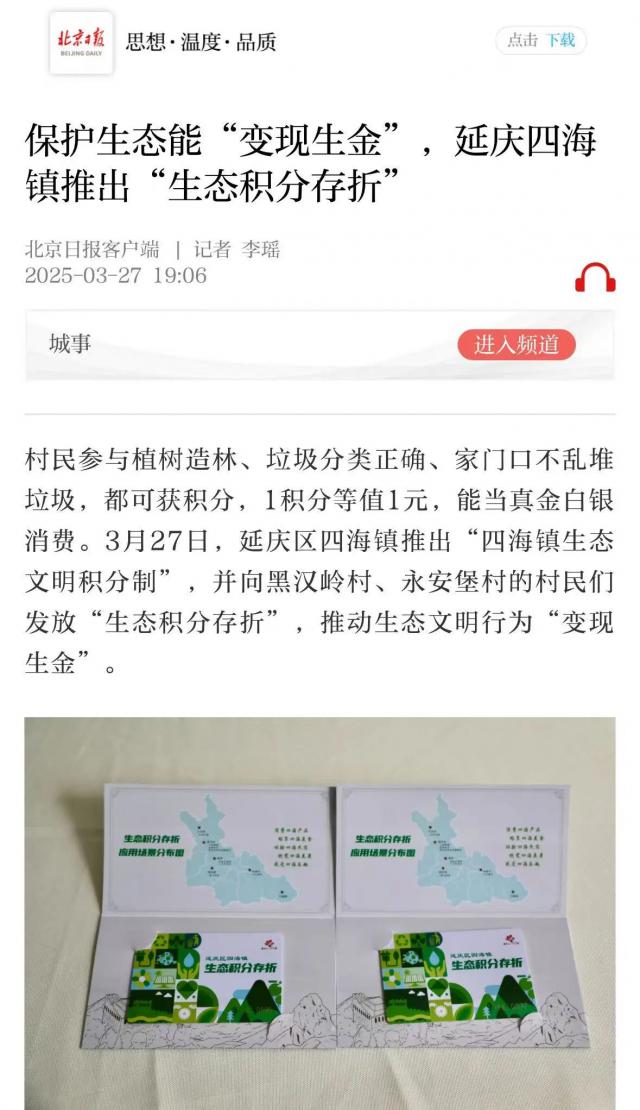Listen to the article with headphone icon
The height and width of the screenshot is (1110, 640).
595,277
